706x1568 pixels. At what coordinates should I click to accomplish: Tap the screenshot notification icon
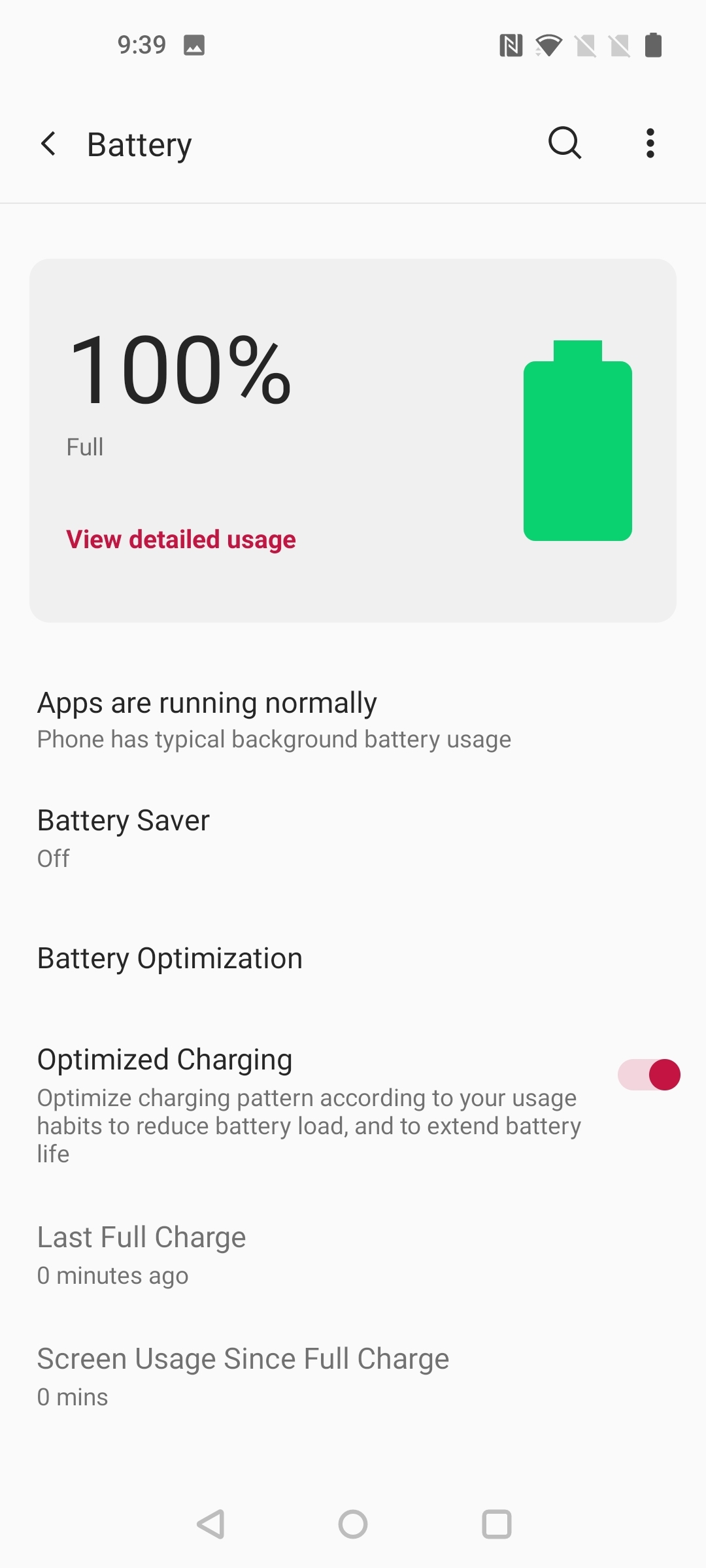pyautogui.click(x=195, y=45)
